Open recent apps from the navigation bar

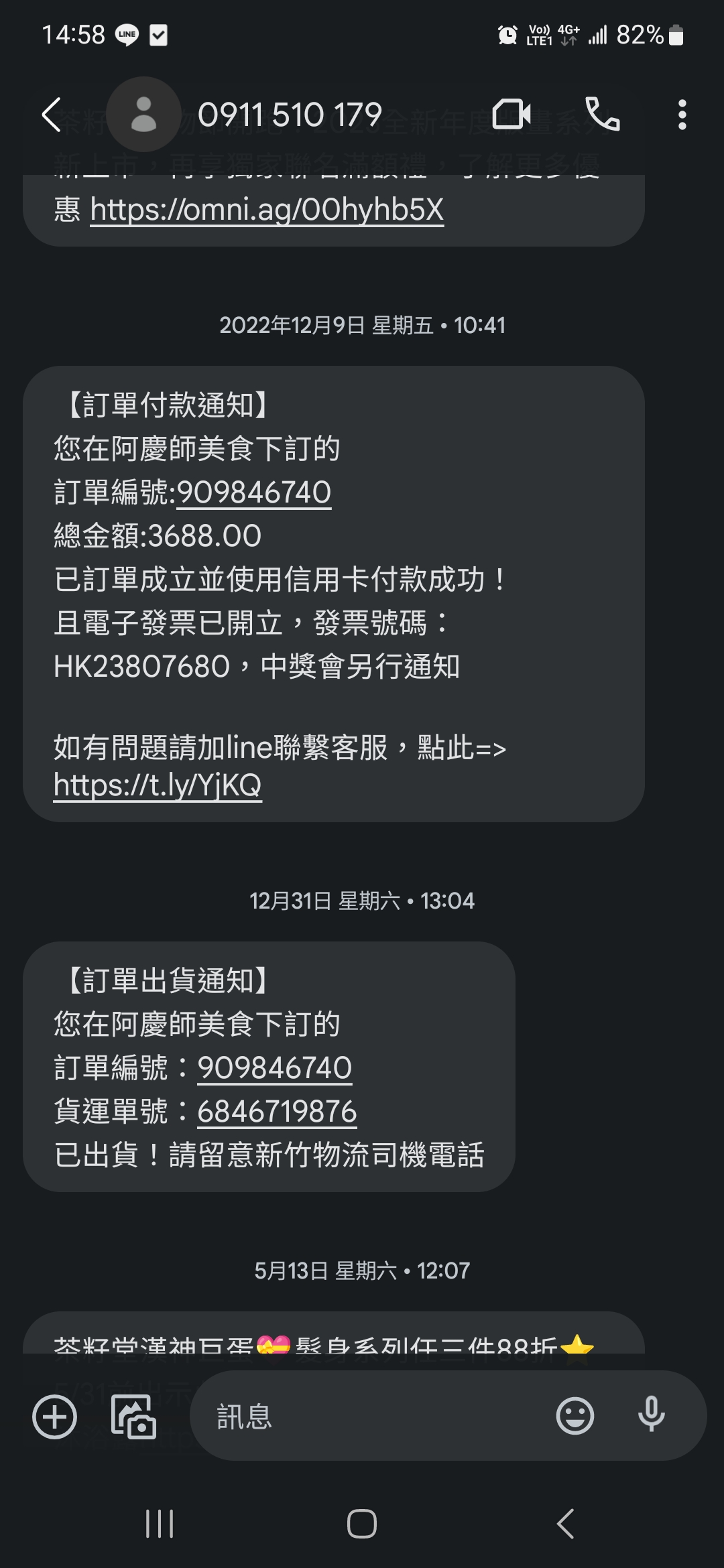160,1524
